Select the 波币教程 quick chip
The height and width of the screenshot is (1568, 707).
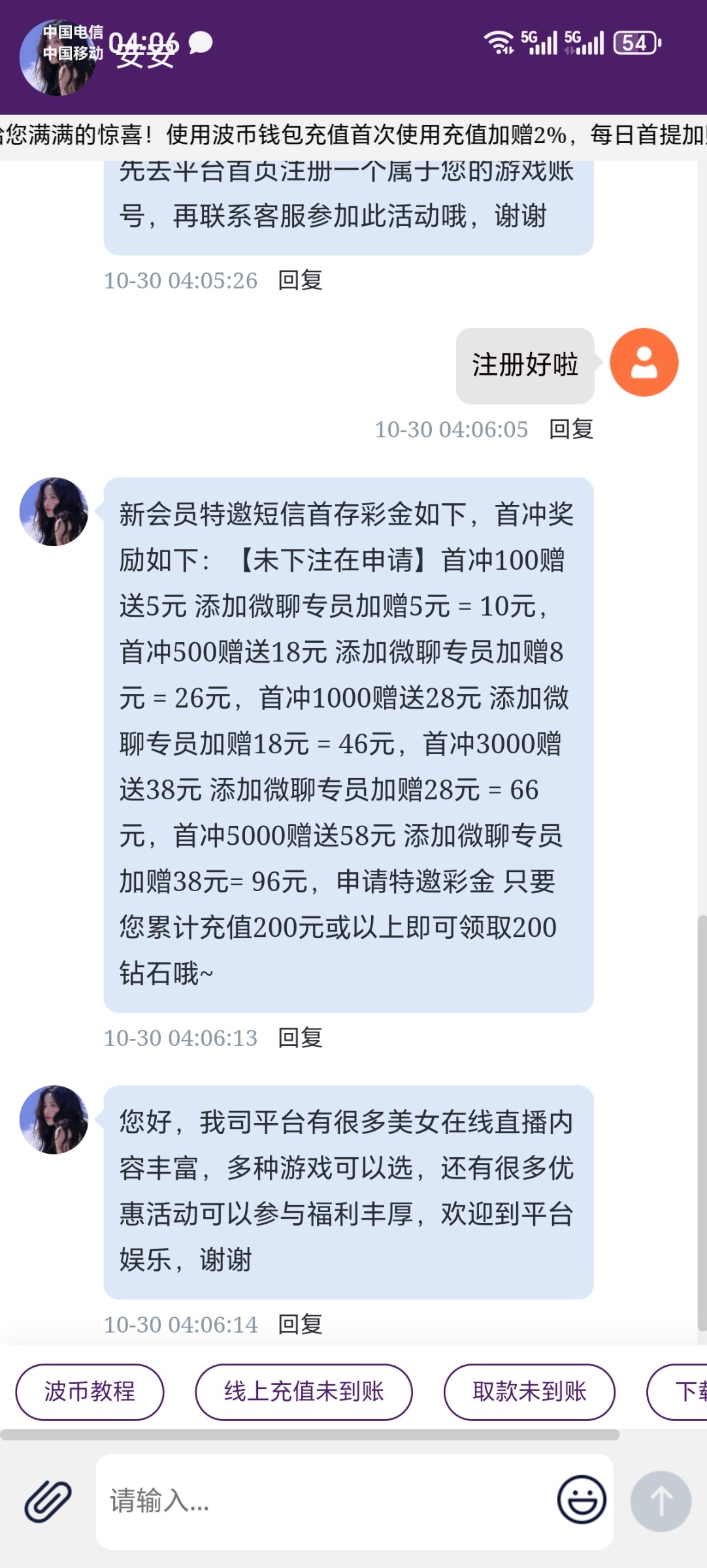(90, 1392)
